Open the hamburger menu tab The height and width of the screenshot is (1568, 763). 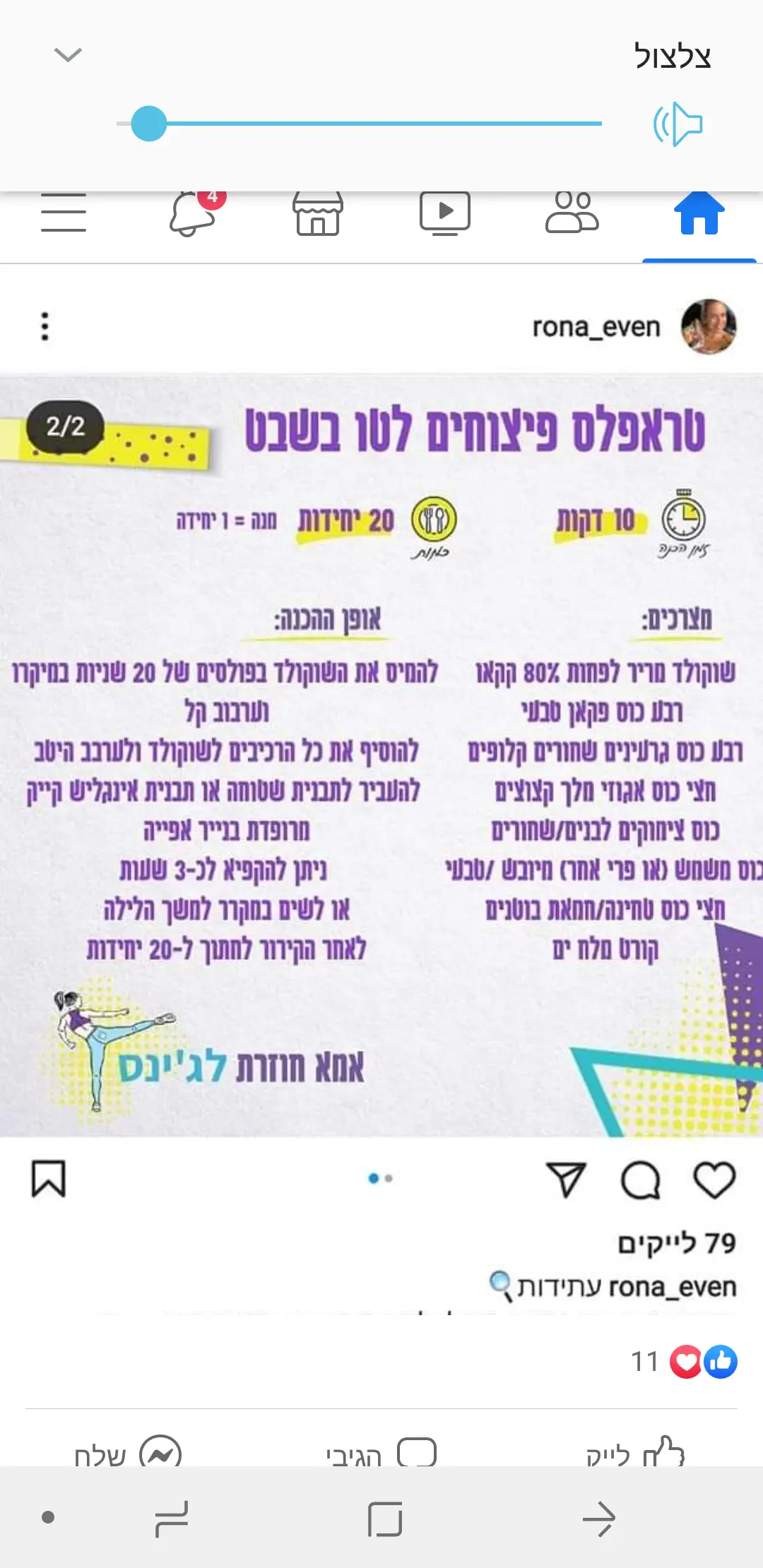[64, 213]
